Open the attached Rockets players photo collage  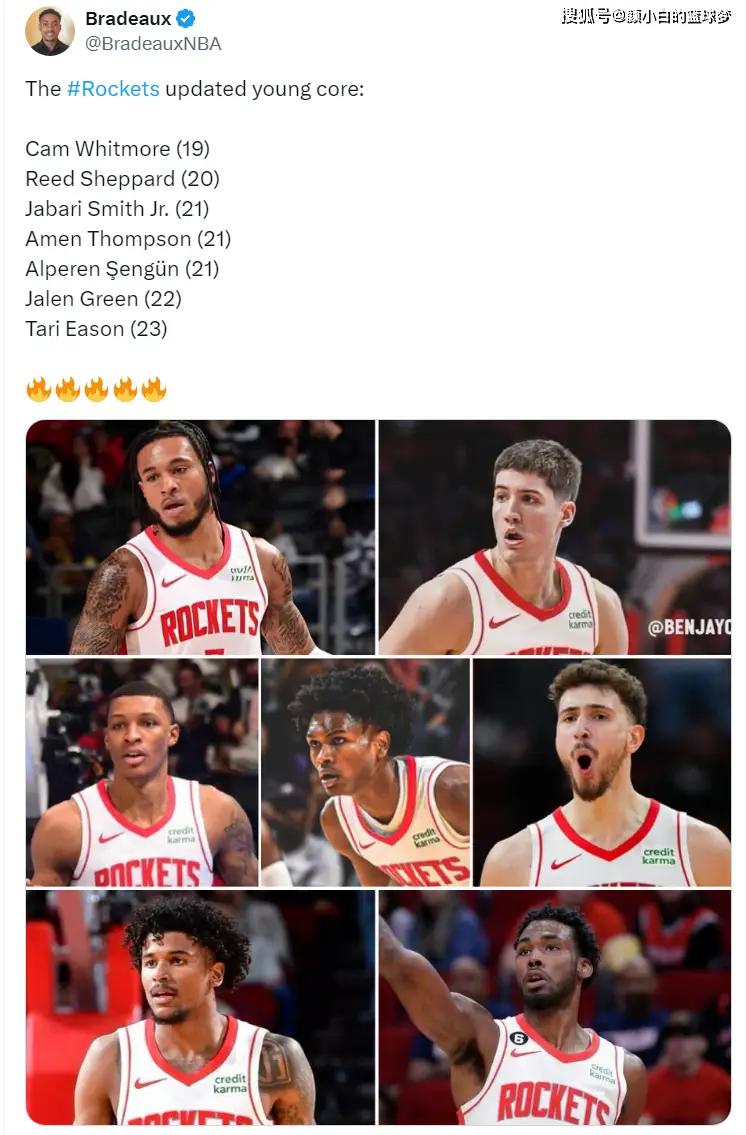tap(378, 770)
